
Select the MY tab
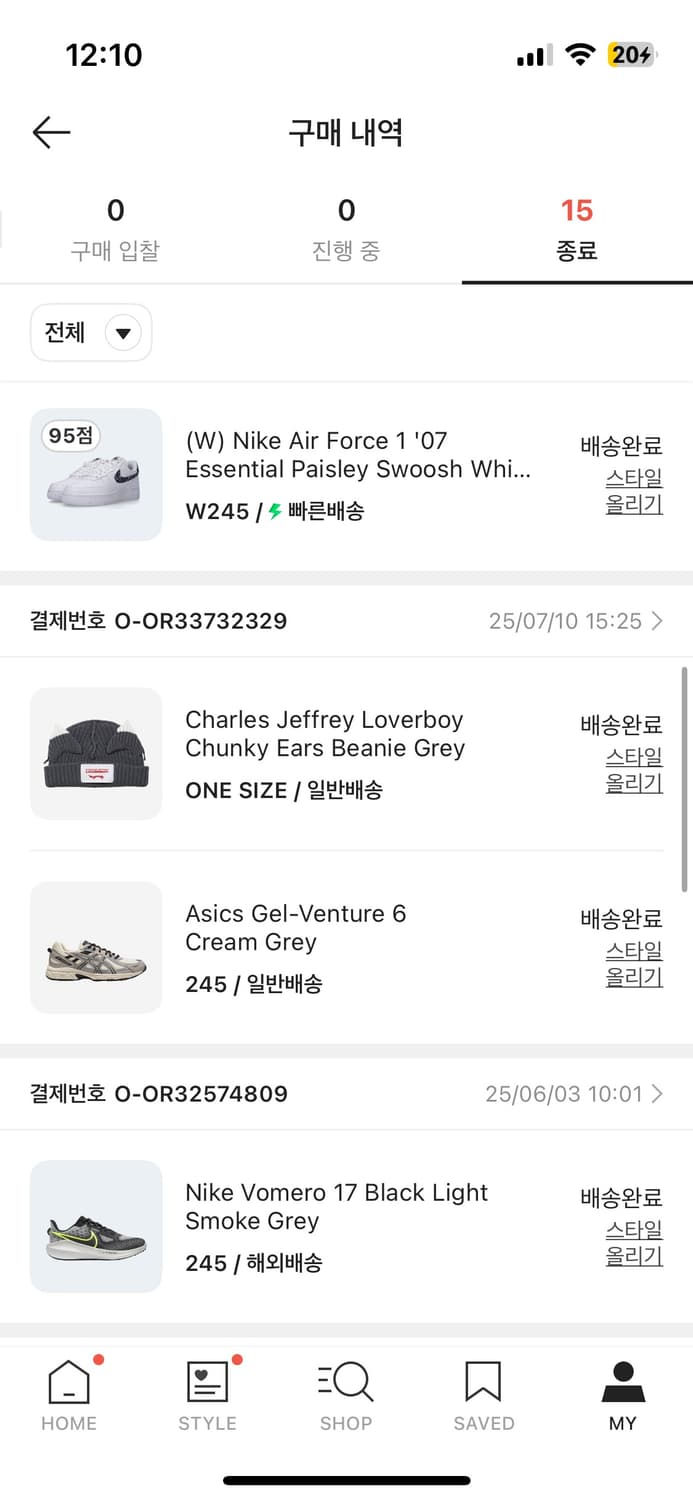click(622, 1396)
